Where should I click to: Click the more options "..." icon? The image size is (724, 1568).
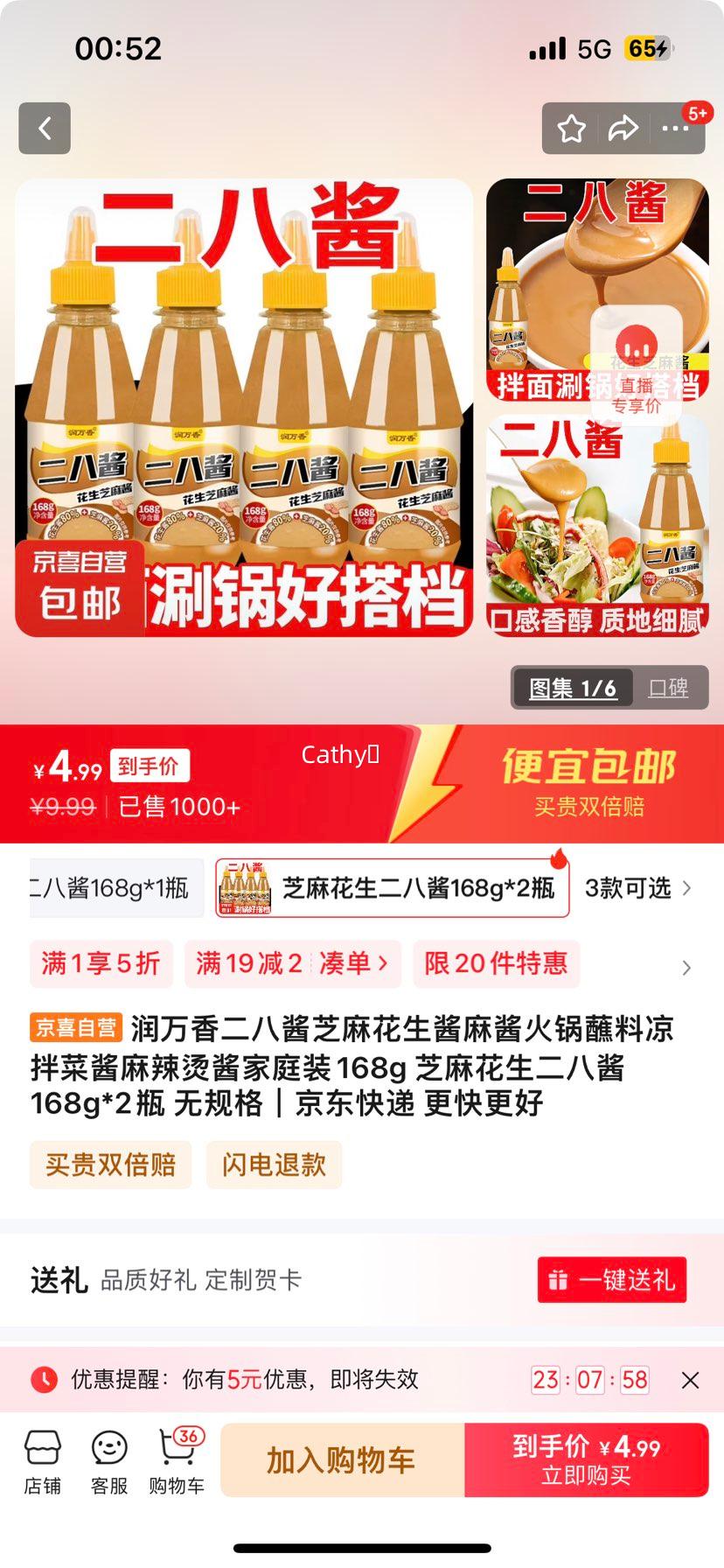coord(675,128)
